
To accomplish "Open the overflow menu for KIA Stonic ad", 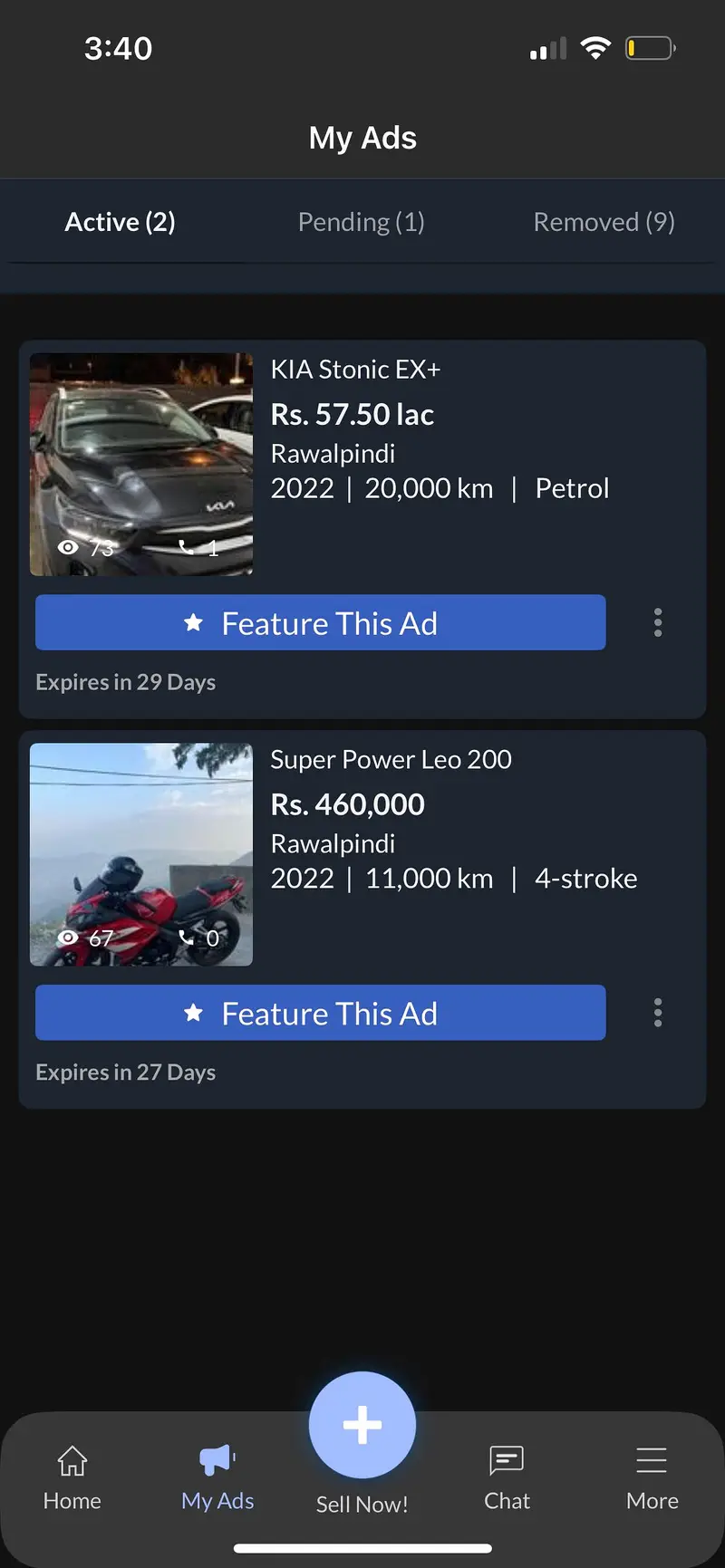I will click(658, 622).
